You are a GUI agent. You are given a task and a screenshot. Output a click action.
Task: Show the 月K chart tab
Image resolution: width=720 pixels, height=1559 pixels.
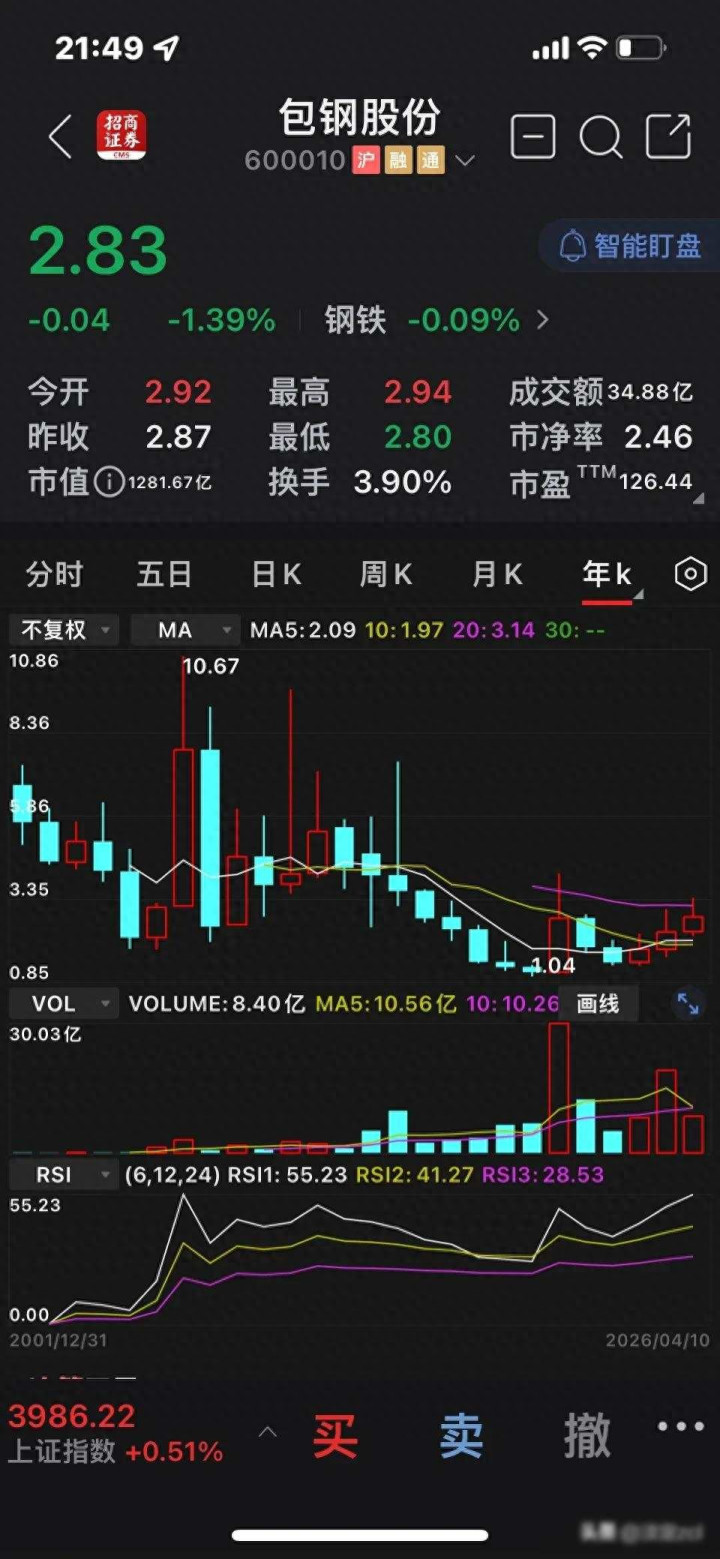click(x=497, y=574)
